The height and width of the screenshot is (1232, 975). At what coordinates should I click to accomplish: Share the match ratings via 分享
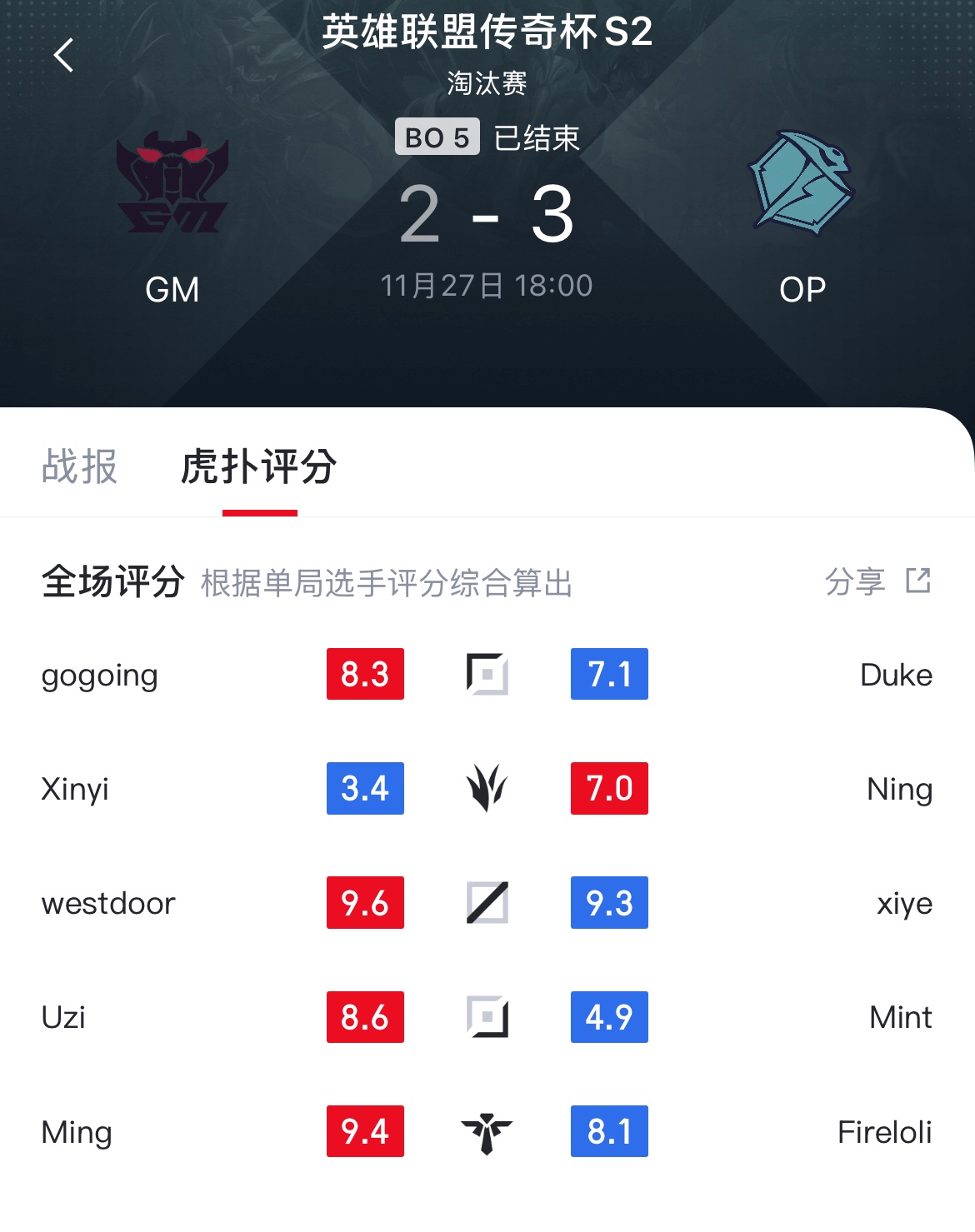click(877, 581)
